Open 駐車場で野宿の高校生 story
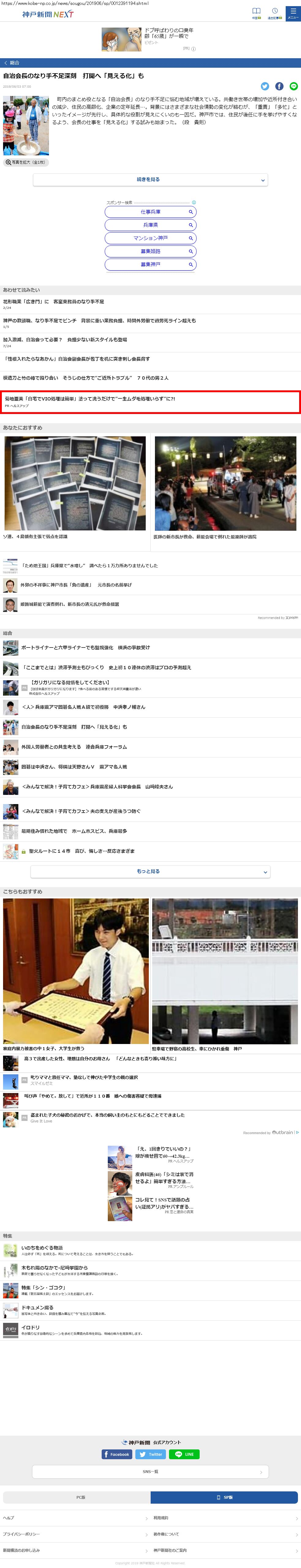Screen dimensions: 301x1568 click(197, 1049)
